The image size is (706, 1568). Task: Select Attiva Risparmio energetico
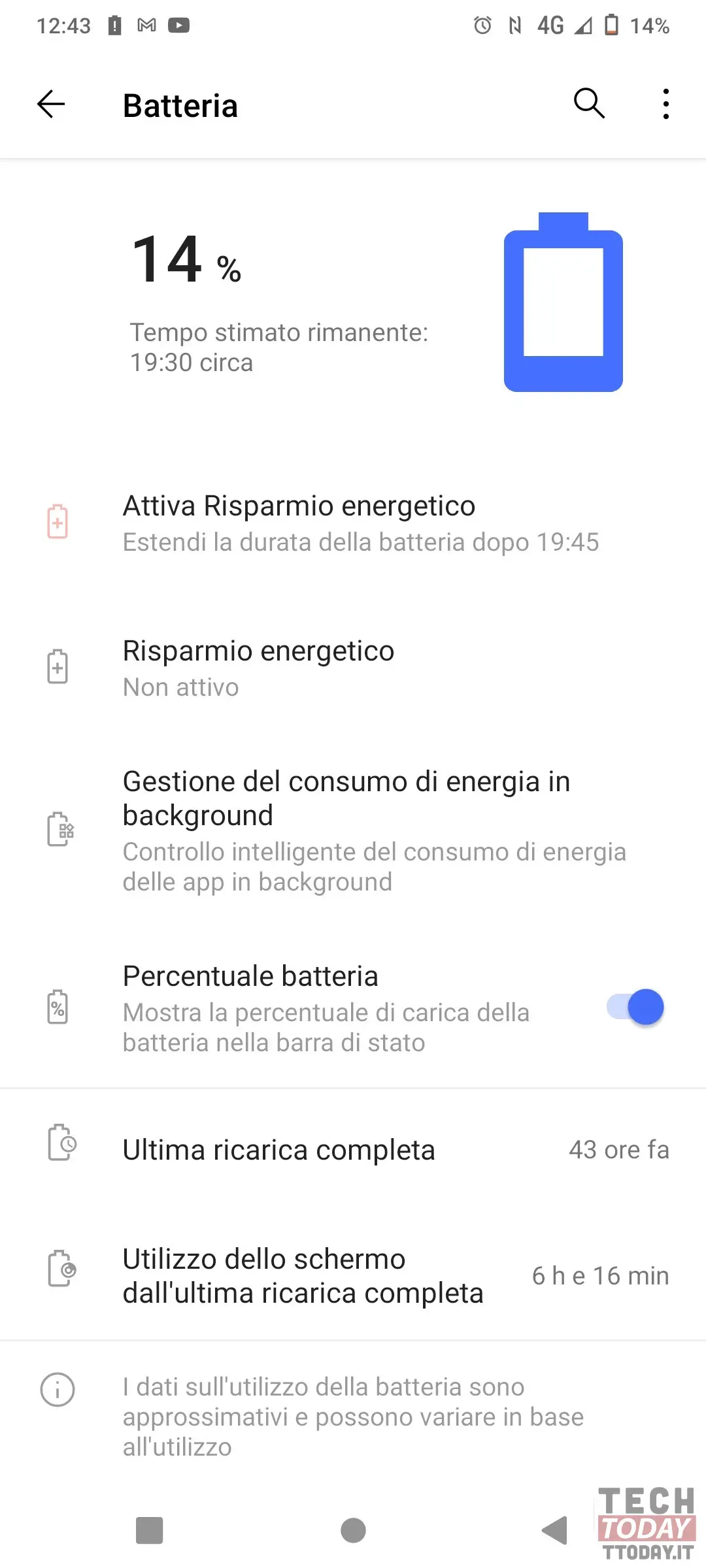point(353,523)
